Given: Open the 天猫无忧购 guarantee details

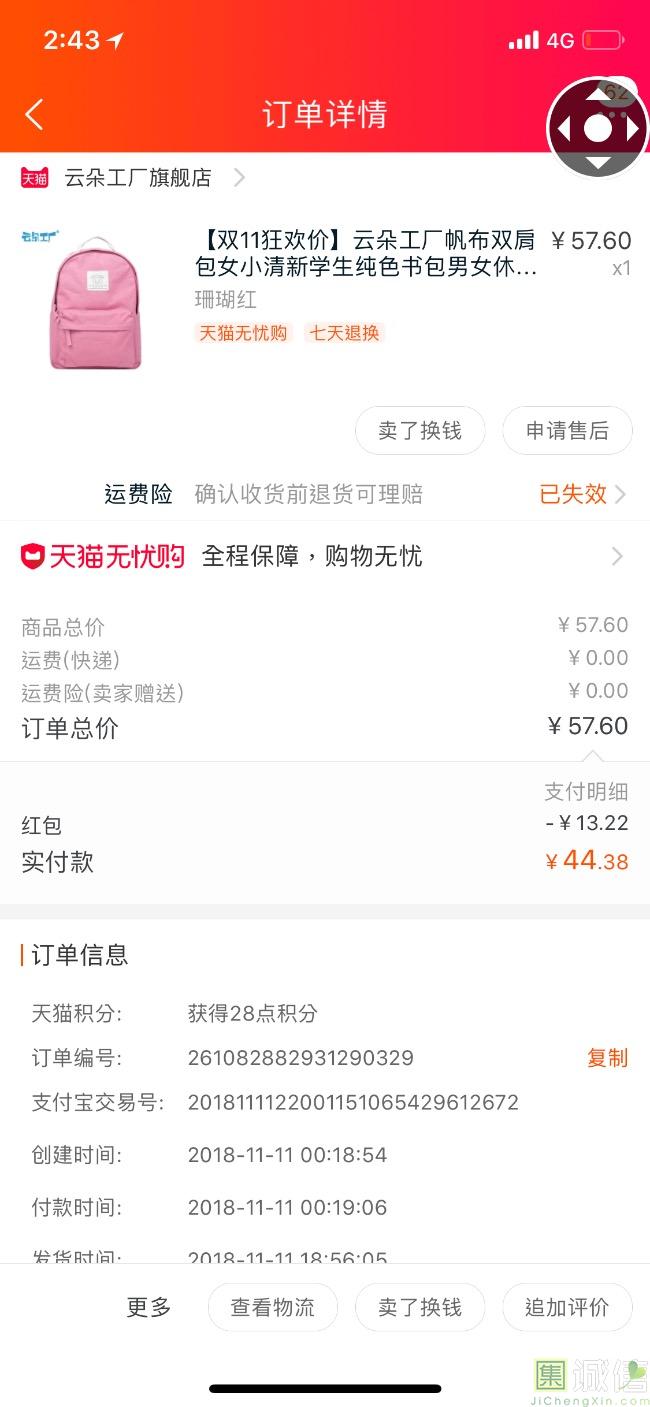Looking at the screenshot, I should [320, 556].
